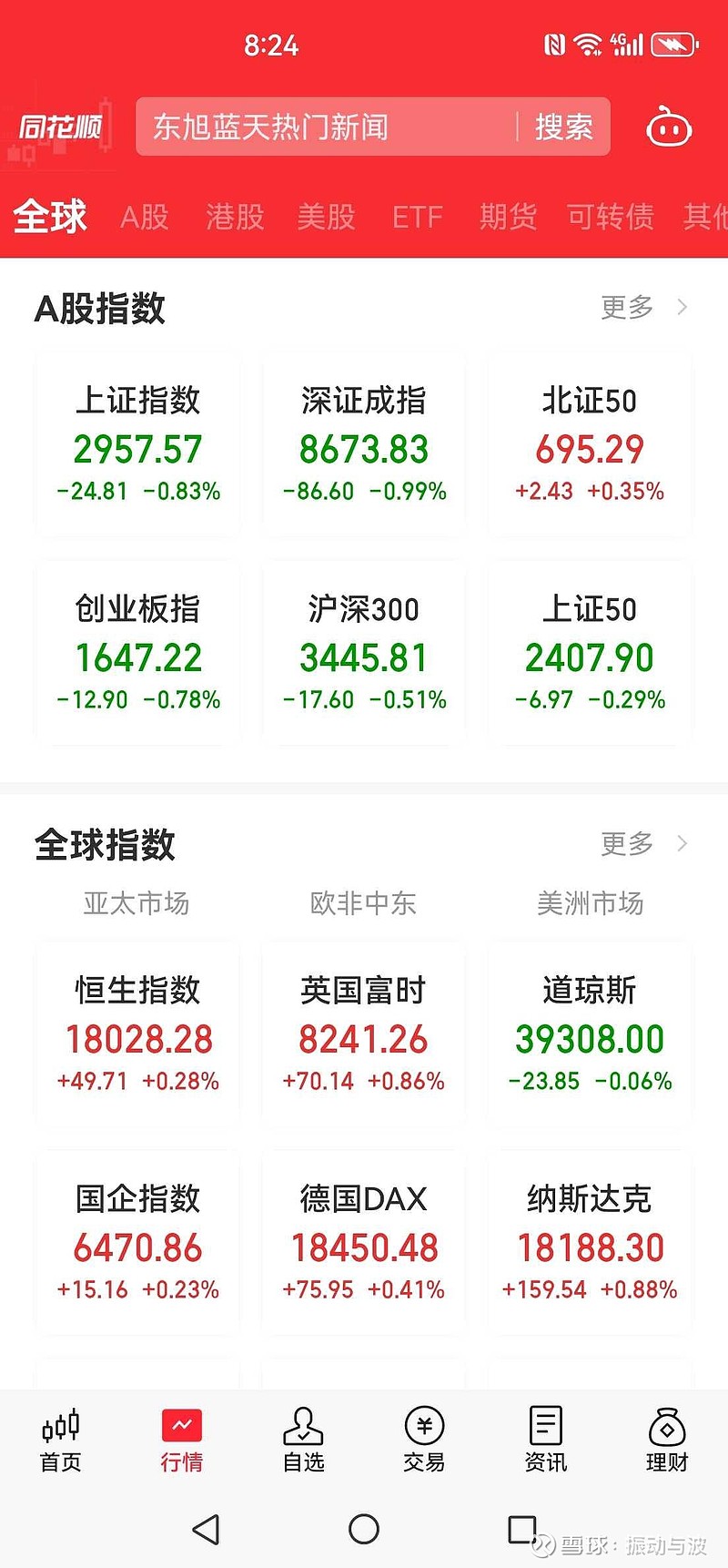Tap the 搜索 button
Viewport: 728px width, 1568px height.
[563, 127]
